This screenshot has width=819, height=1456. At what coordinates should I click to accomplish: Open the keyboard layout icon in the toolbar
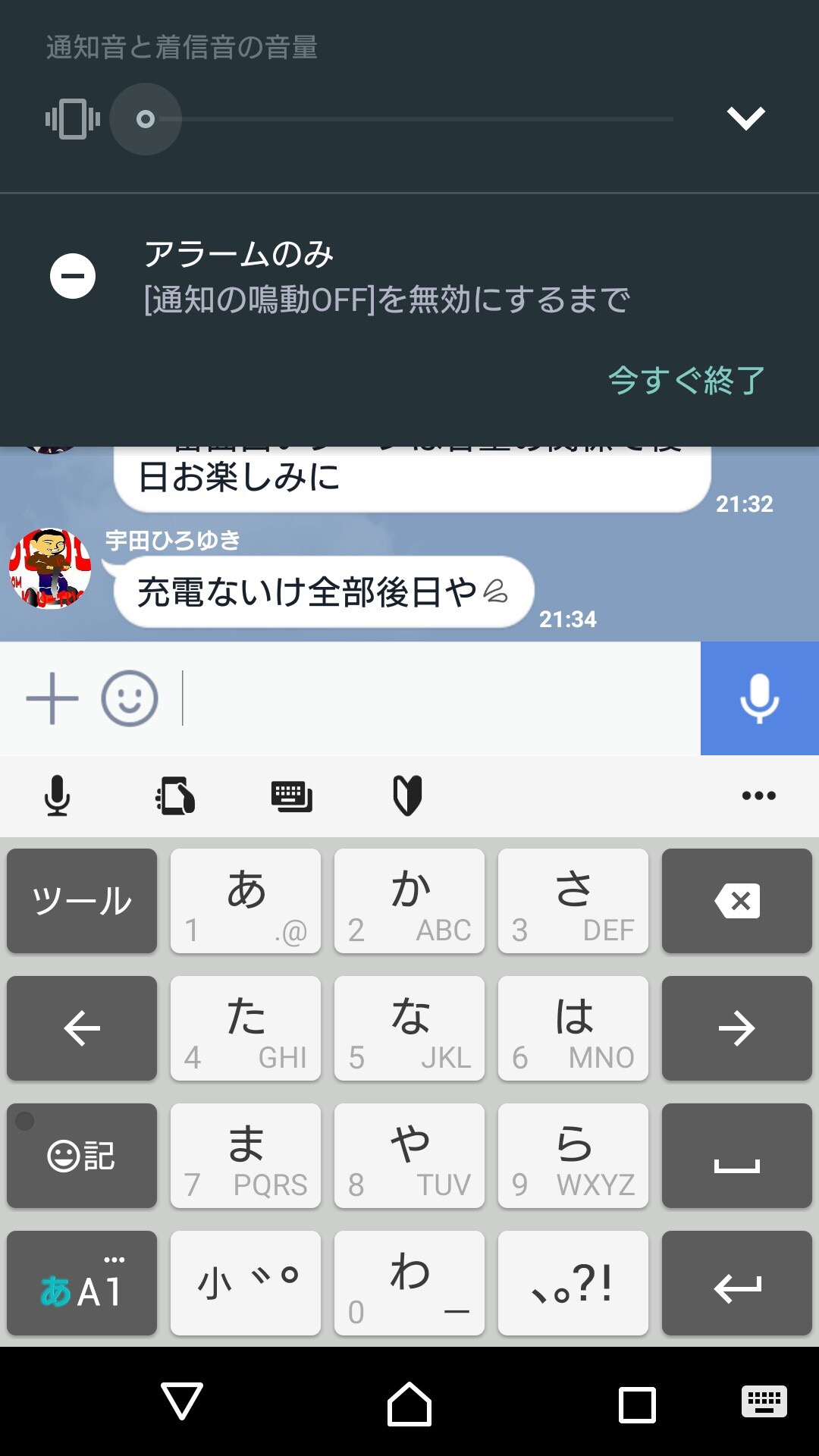tap(292, 796)
